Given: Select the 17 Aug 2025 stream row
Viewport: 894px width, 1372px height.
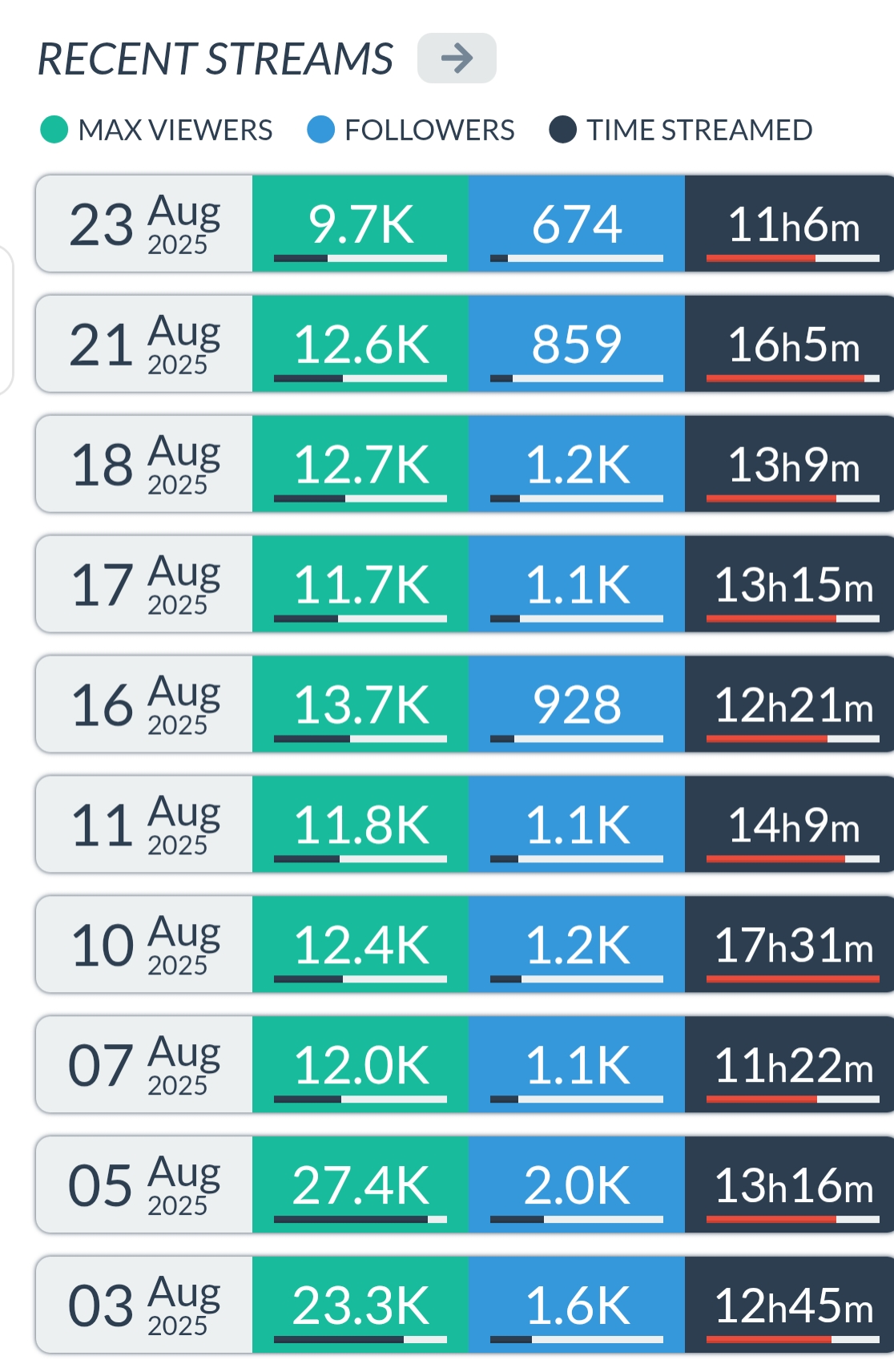Looking at the screenshot, I should pos(144,584).
